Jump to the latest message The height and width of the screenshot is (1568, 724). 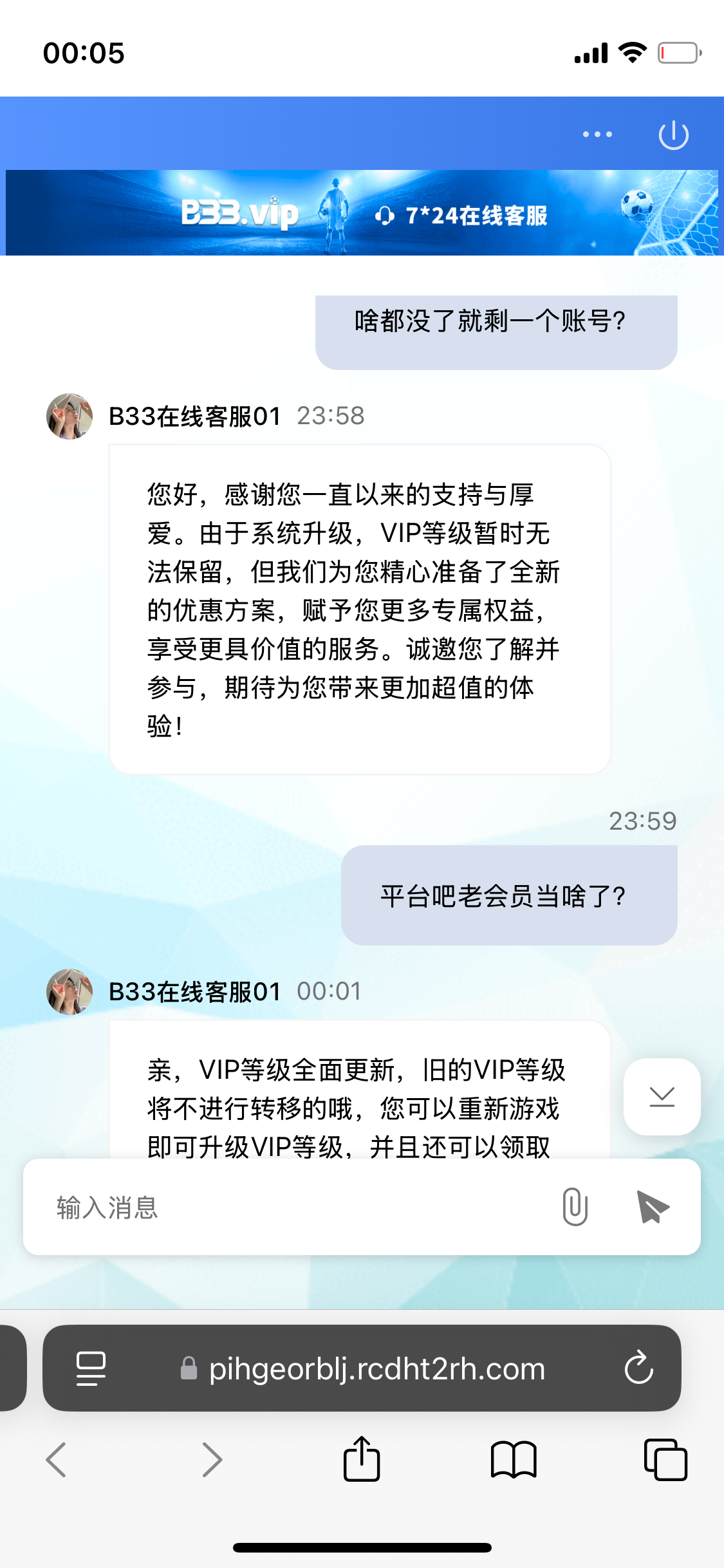pos(662,1097)
